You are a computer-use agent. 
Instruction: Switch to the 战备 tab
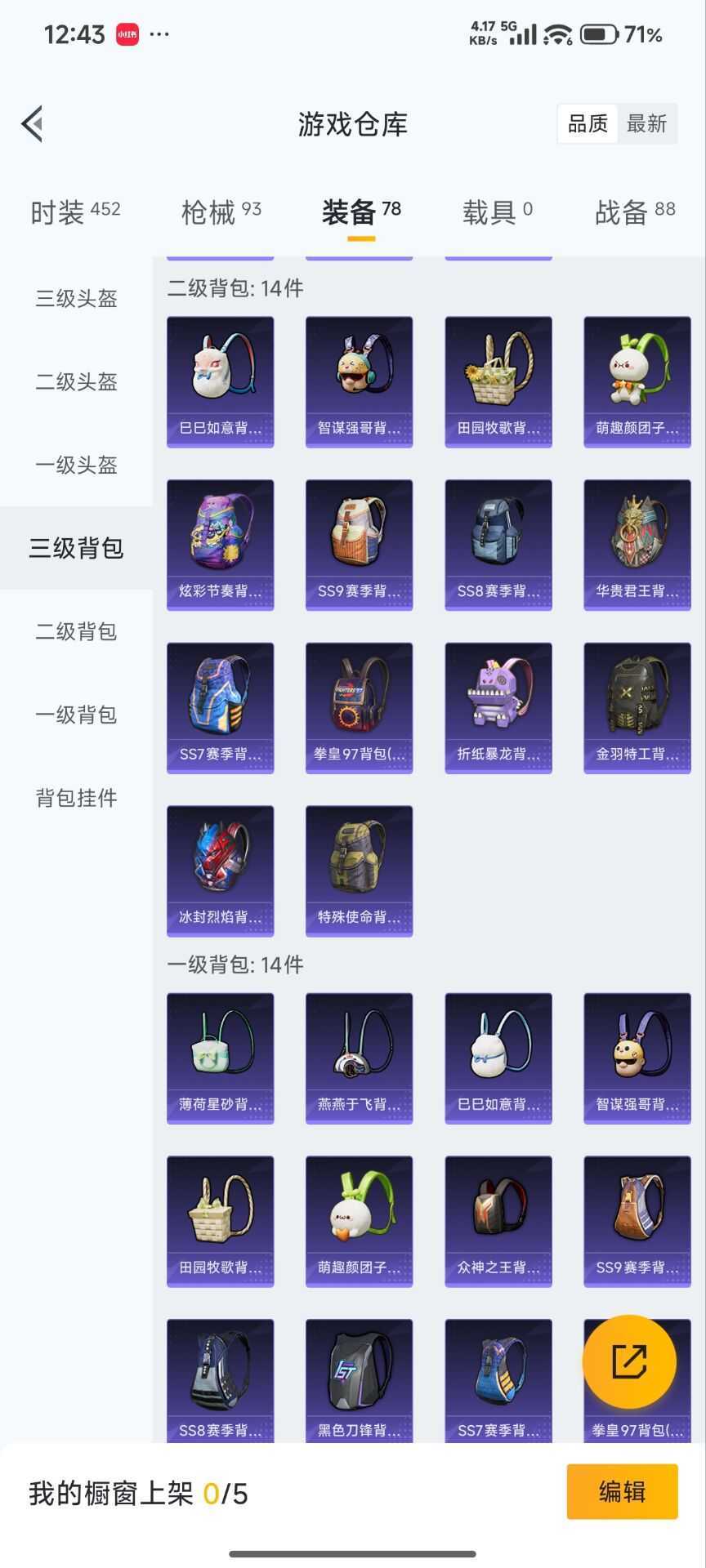click(x=634, y=212)
